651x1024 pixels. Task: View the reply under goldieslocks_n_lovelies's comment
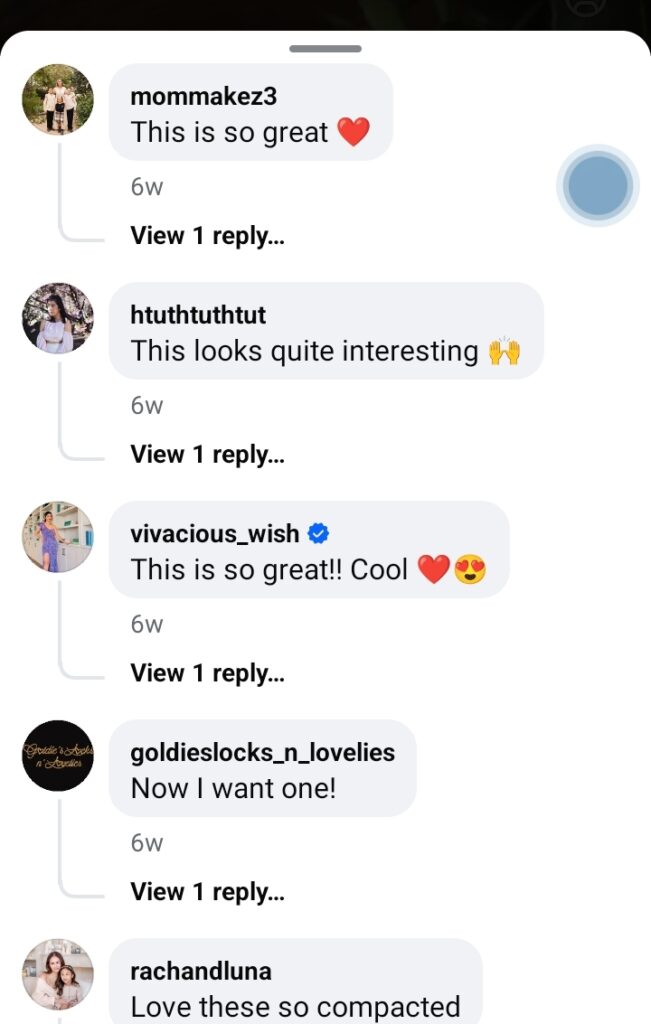tap(207, 892)
